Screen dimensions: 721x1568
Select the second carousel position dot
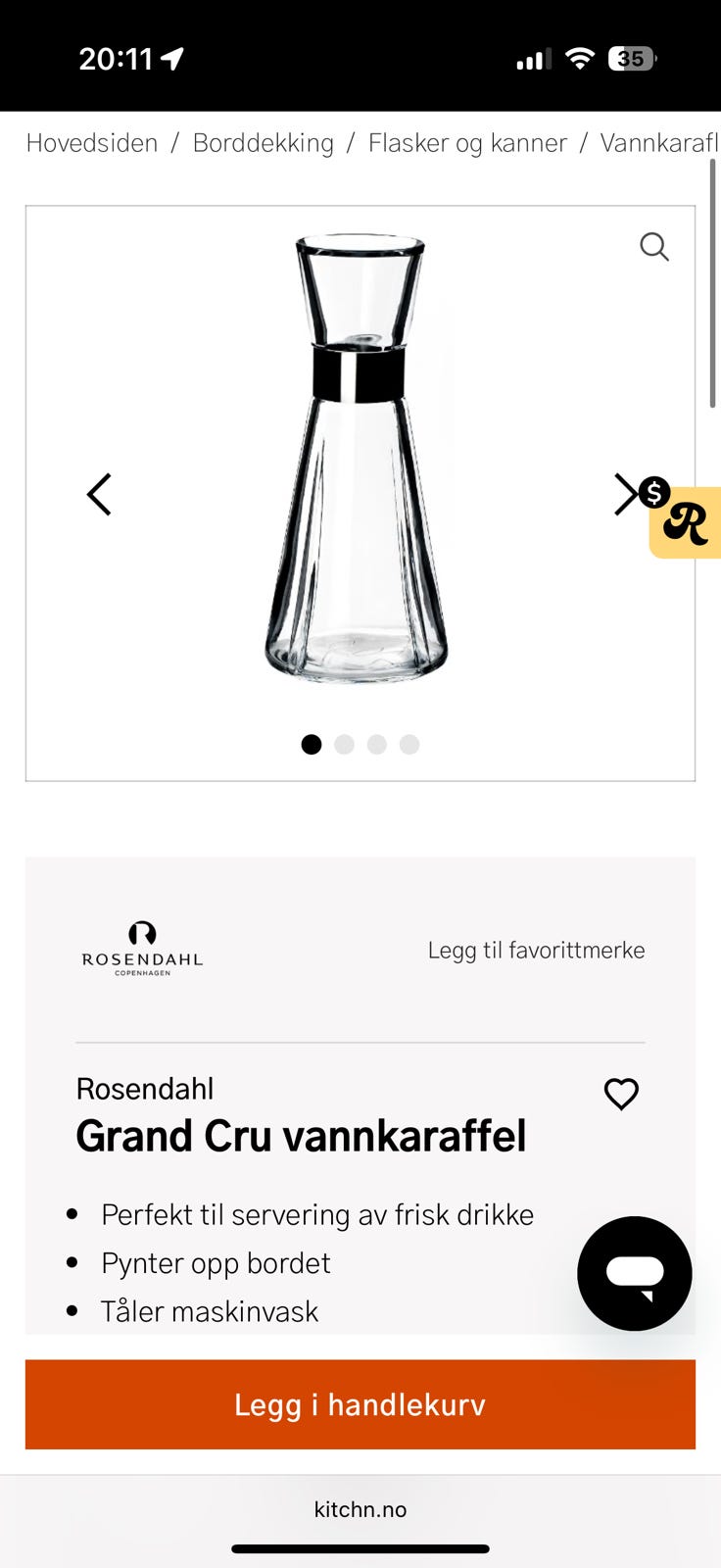(344, 745)
